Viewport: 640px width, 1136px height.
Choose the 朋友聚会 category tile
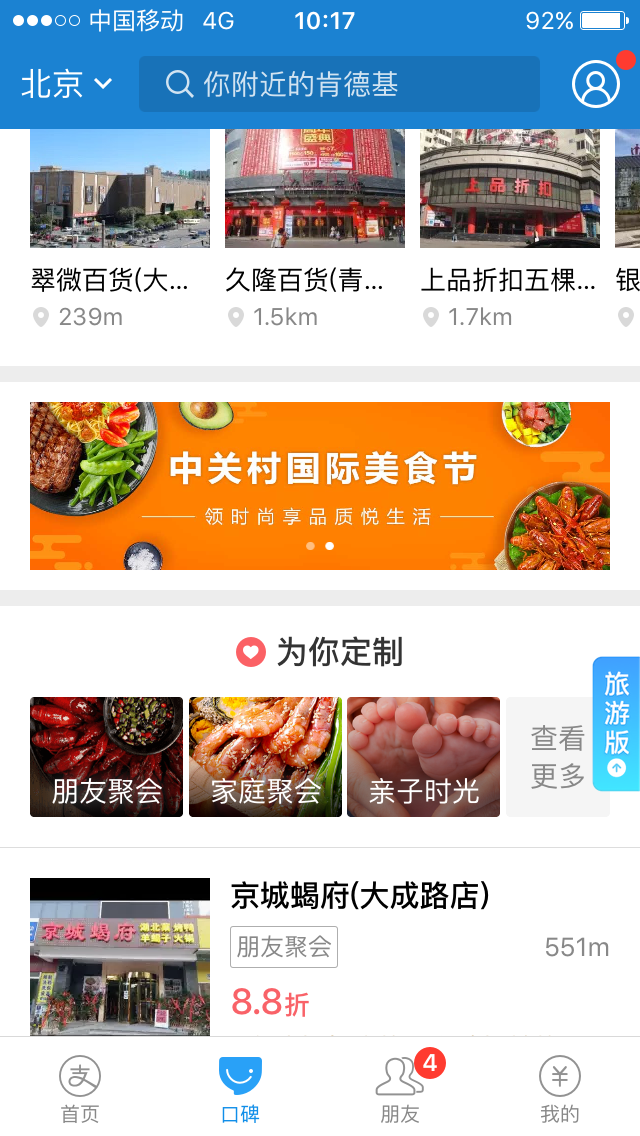click(107, 757)
